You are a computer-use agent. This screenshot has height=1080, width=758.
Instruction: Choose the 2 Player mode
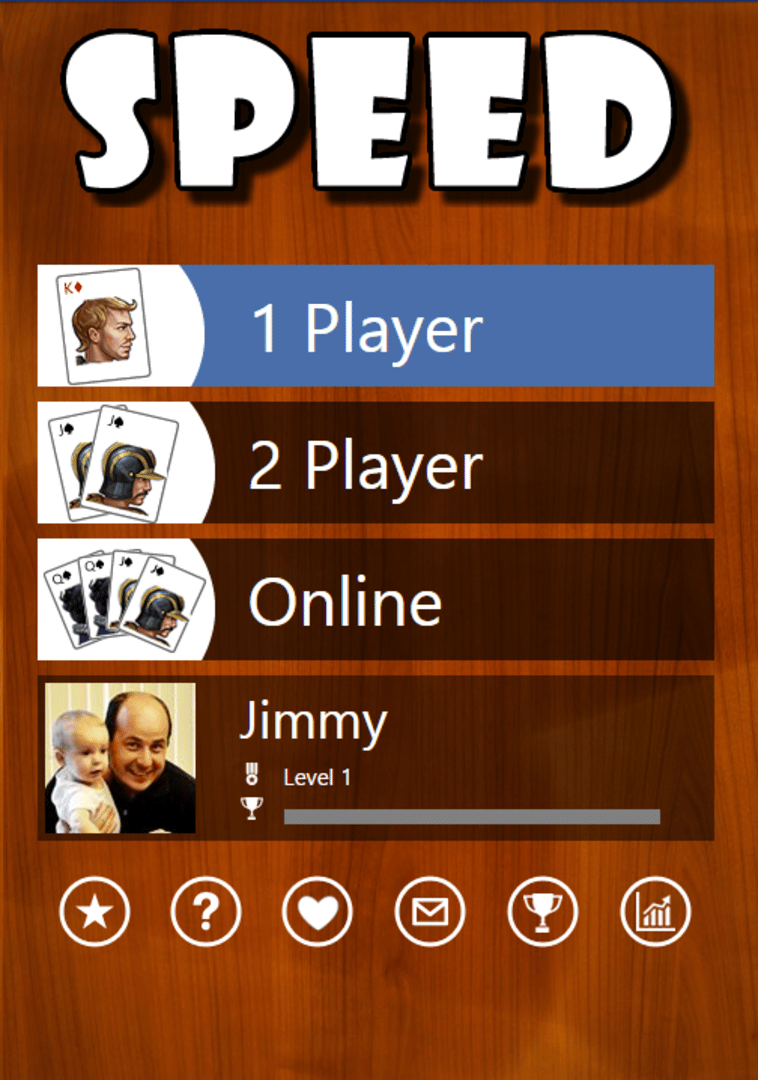[x=376, y=463]
